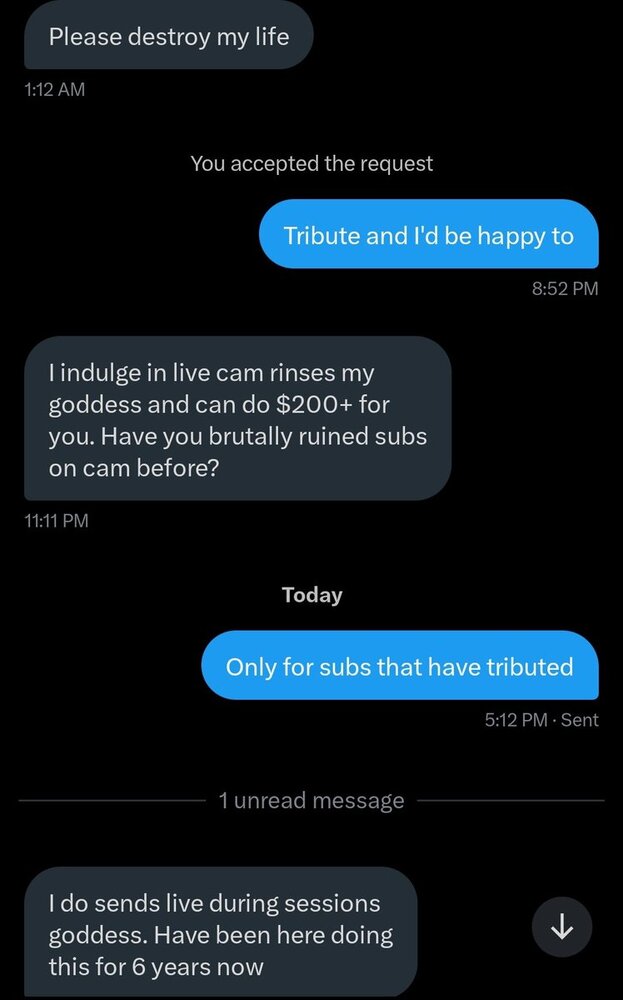Jump to the latest message with down arrow

pyautogui.click(x=562, y=927)
